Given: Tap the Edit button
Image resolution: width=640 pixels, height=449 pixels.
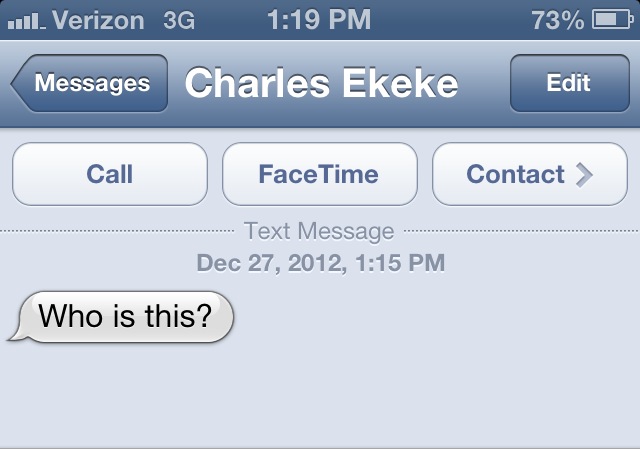Looking at the screenshot, I should click(x=568, y=84).
